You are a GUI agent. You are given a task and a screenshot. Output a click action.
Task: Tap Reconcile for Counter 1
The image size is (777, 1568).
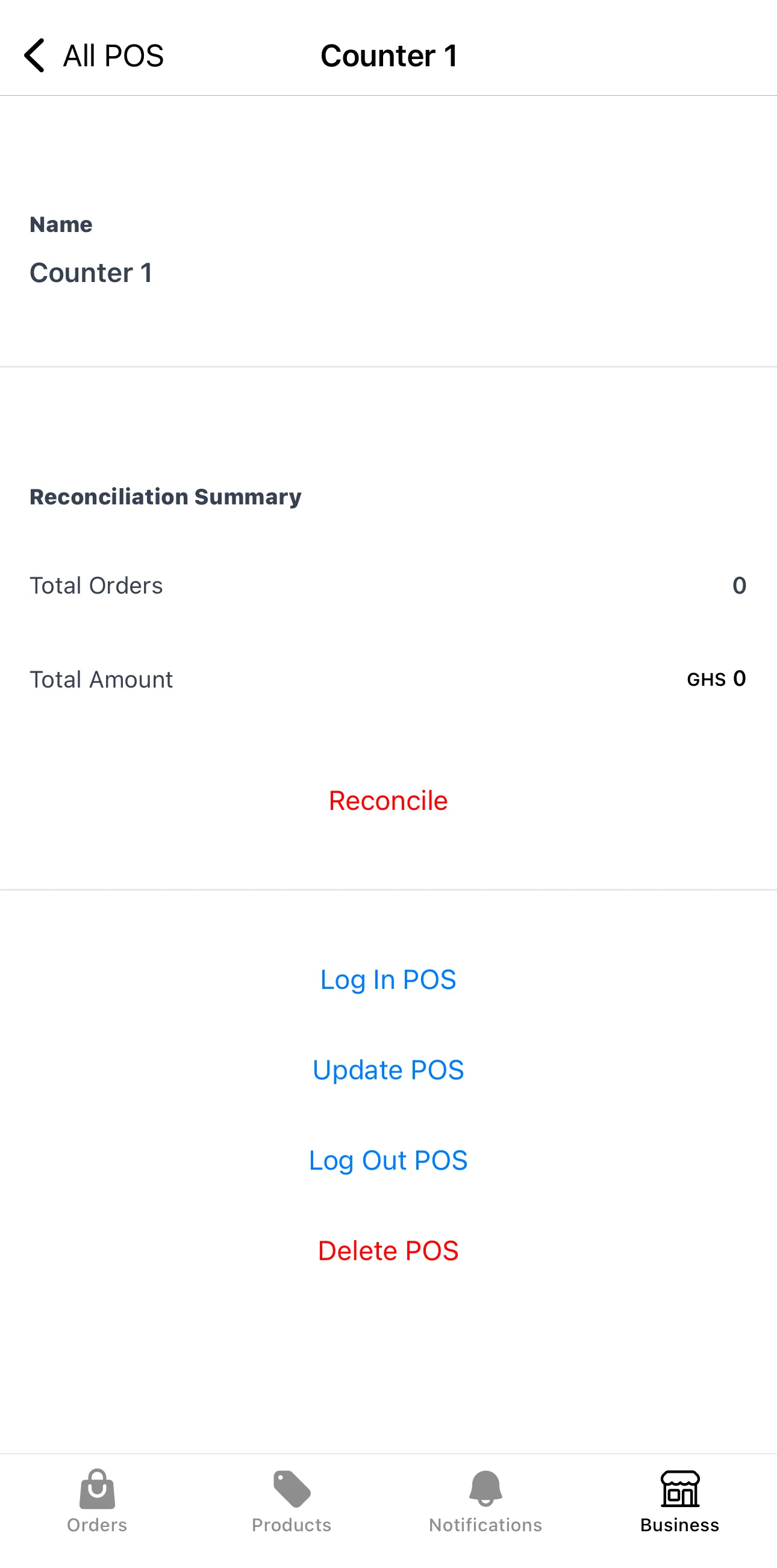click(x=388, y=800)
